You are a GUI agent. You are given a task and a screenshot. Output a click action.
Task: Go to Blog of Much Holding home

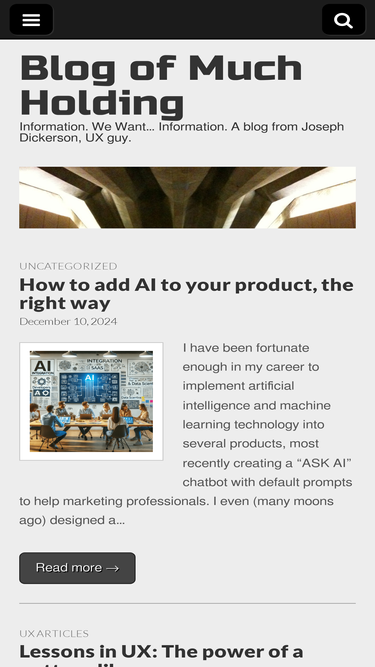tap(161, 86)
